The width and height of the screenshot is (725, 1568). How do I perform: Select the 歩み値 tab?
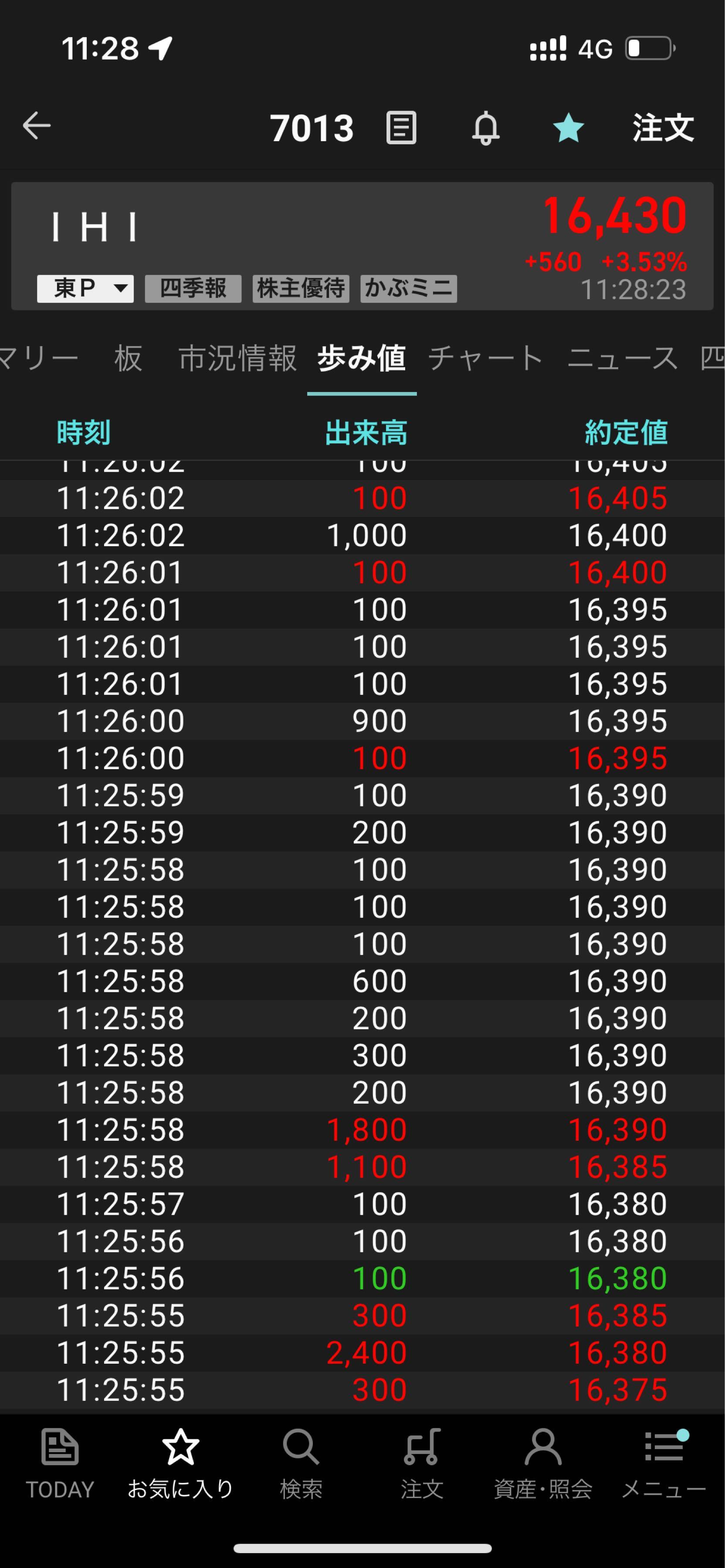tap(362, 358)
